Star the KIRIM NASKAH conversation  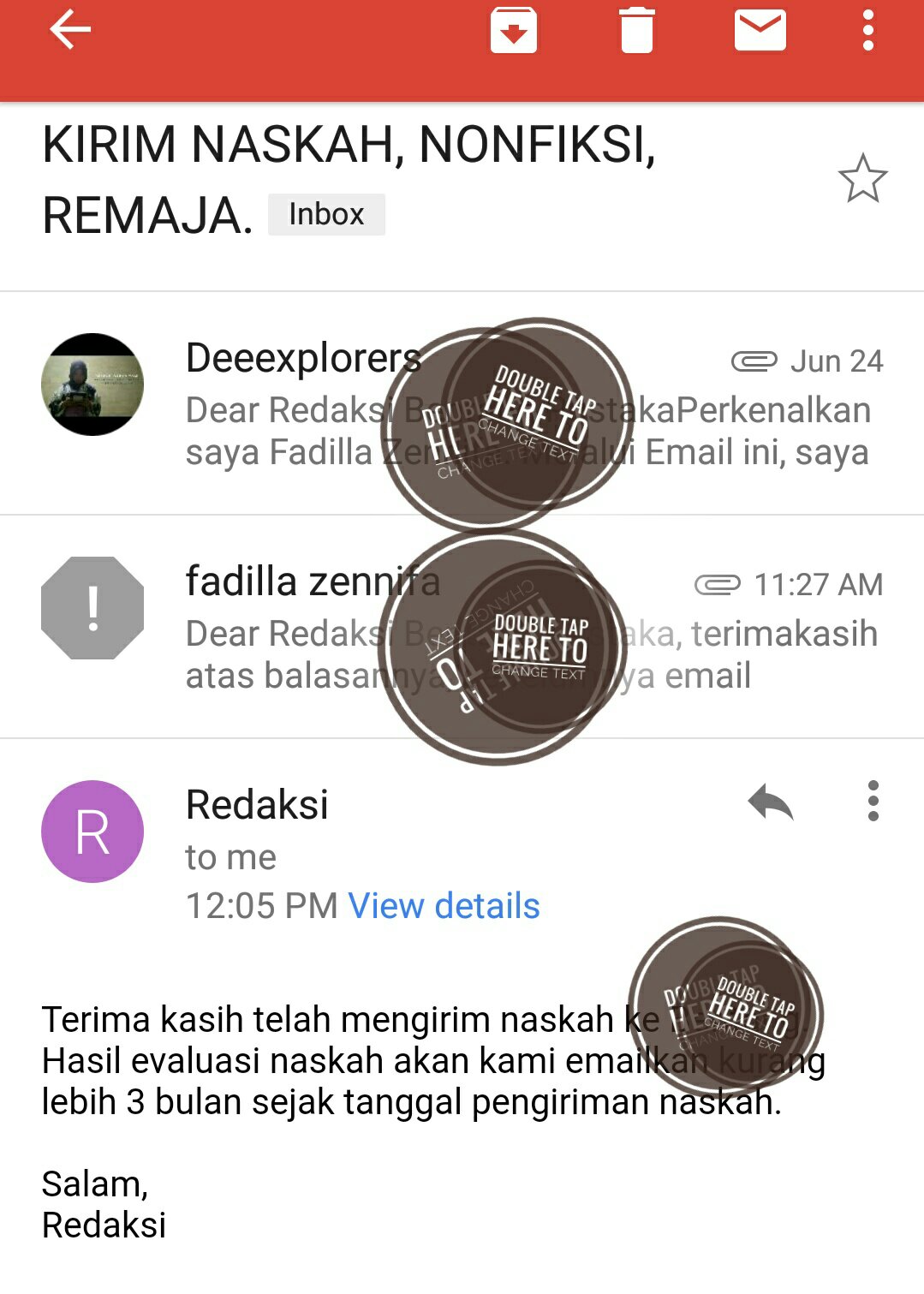coord(862,179)
